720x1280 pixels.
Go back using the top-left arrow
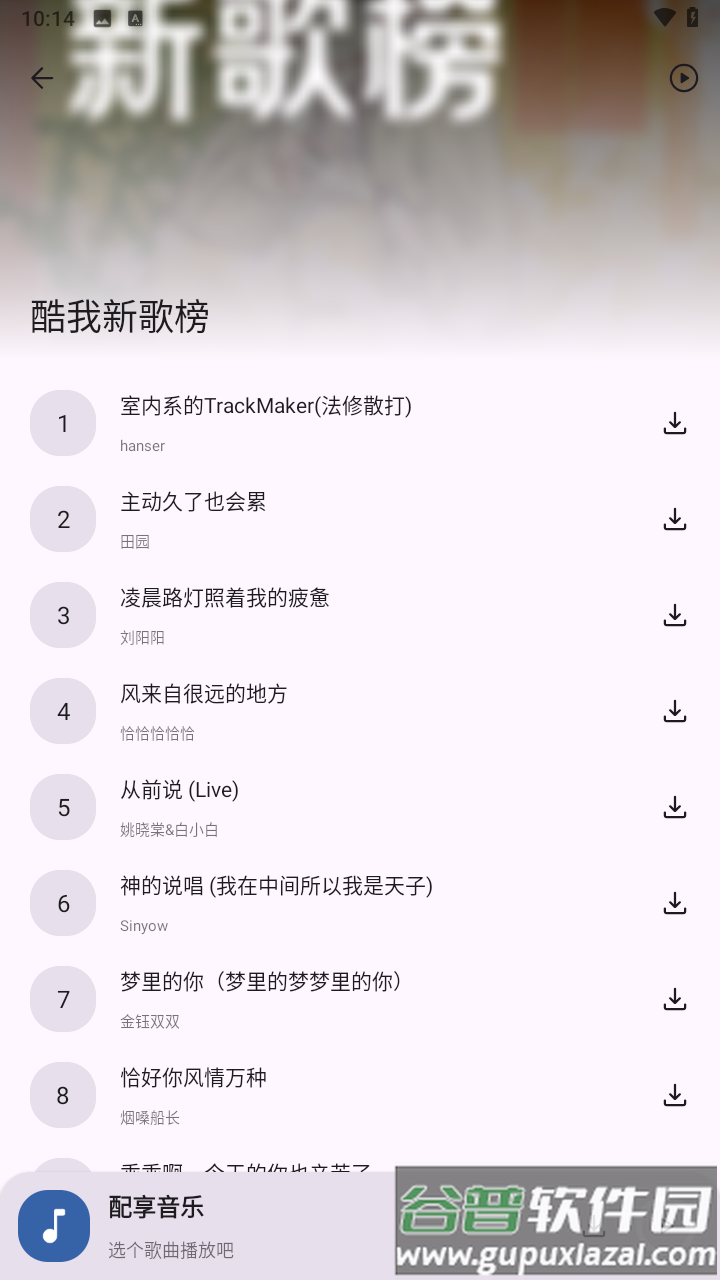(42, 78)
